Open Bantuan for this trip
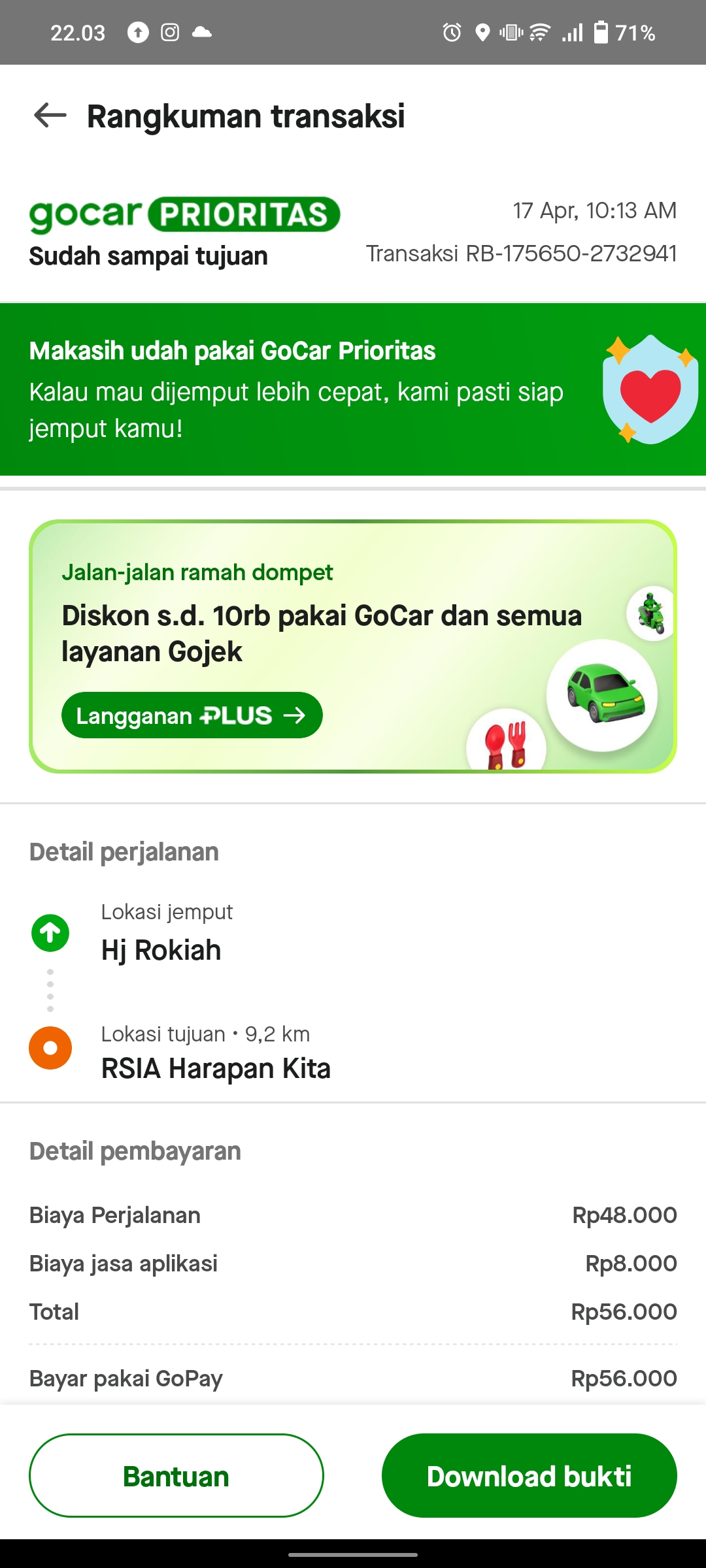The image size is (706, 1568). [176, 1476]
